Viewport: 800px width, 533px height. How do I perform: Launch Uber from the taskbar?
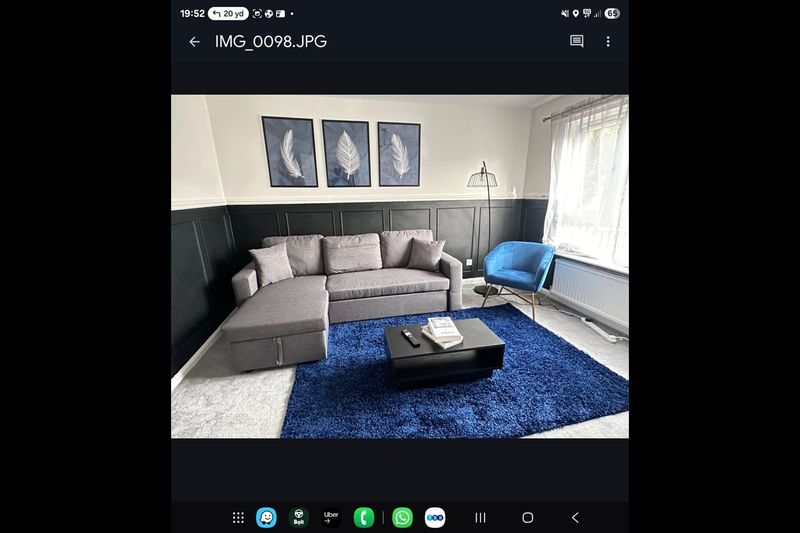[331, 517]
